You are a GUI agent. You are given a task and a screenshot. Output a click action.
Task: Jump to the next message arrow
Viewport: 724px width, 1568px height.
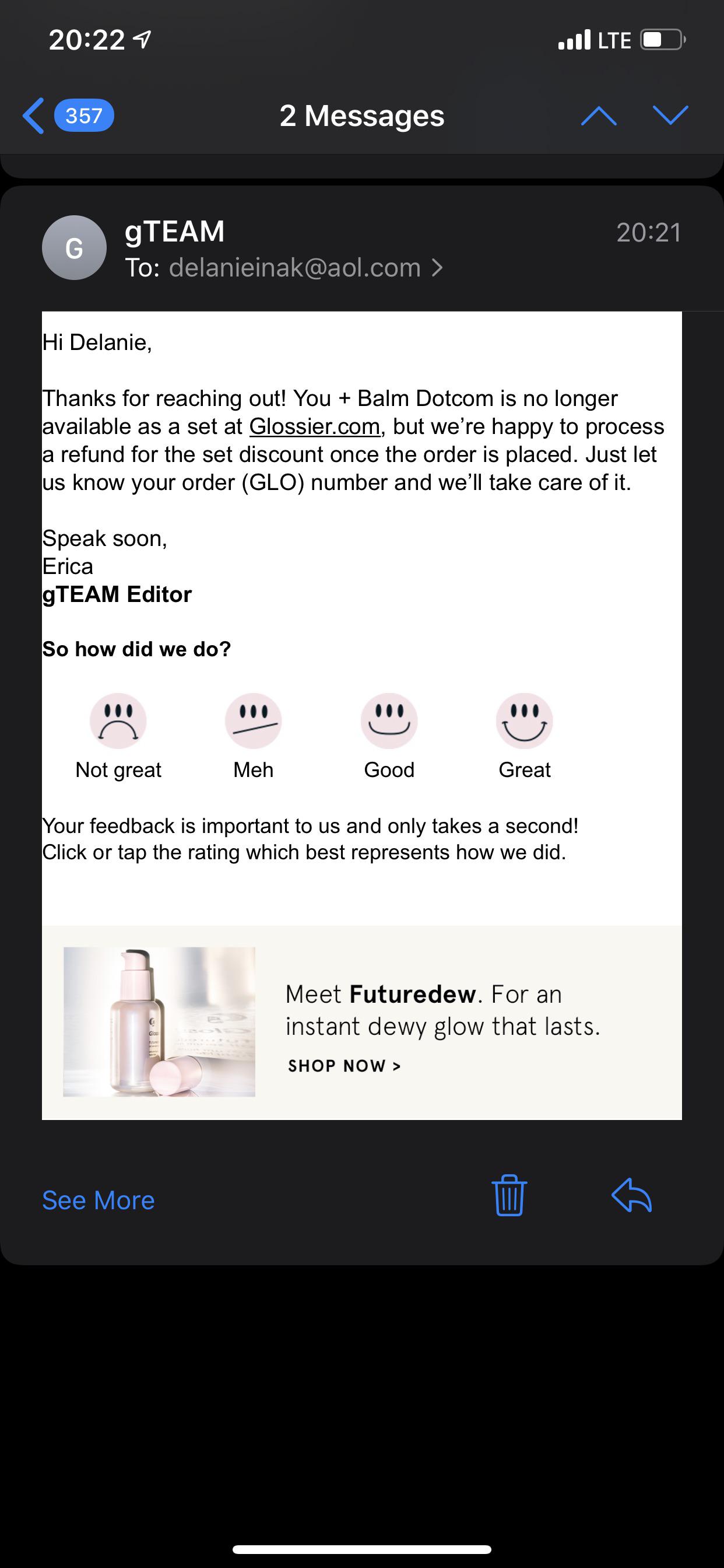[x=670, y=116]
